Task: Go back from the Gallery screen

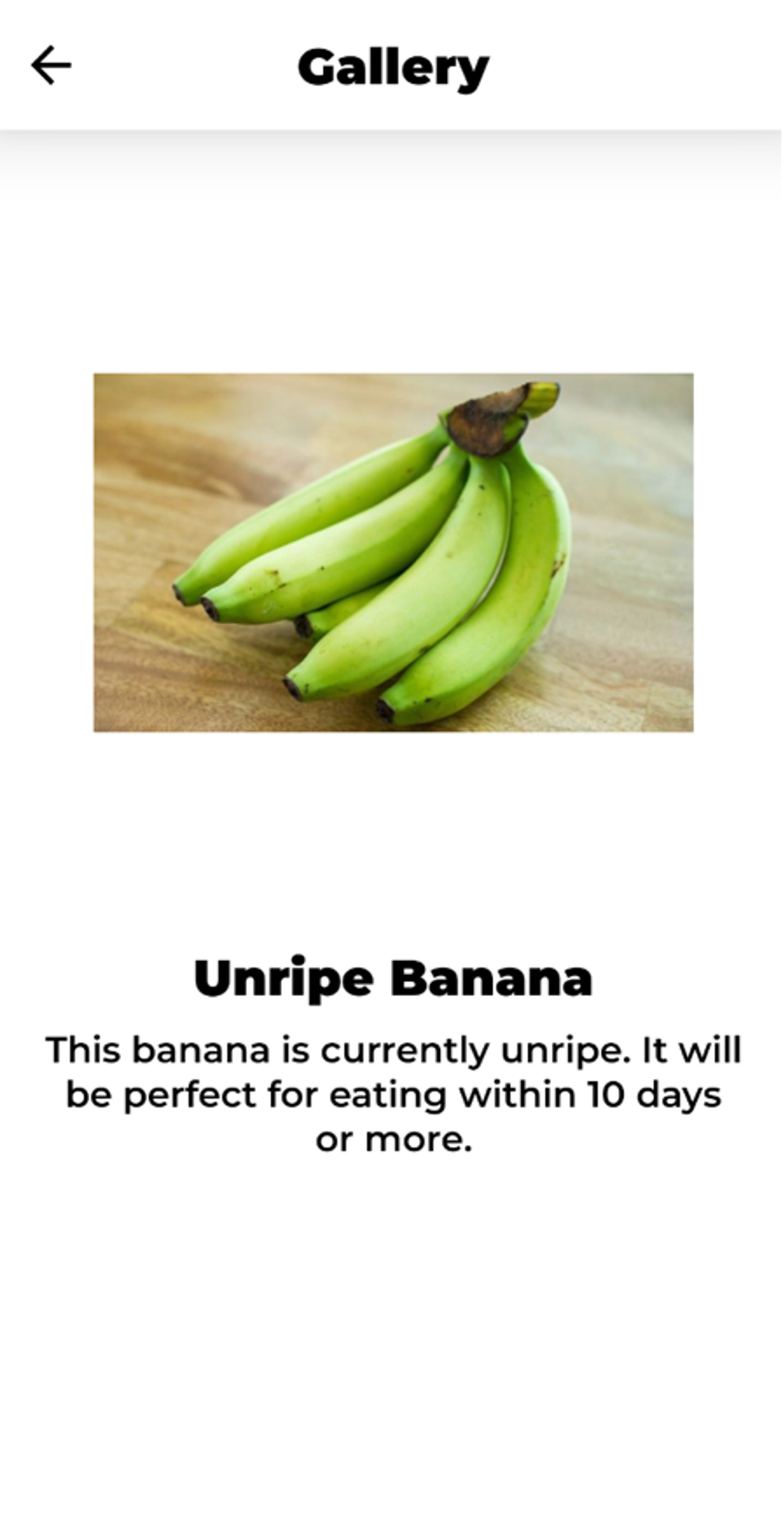Action: pos(51,66)
